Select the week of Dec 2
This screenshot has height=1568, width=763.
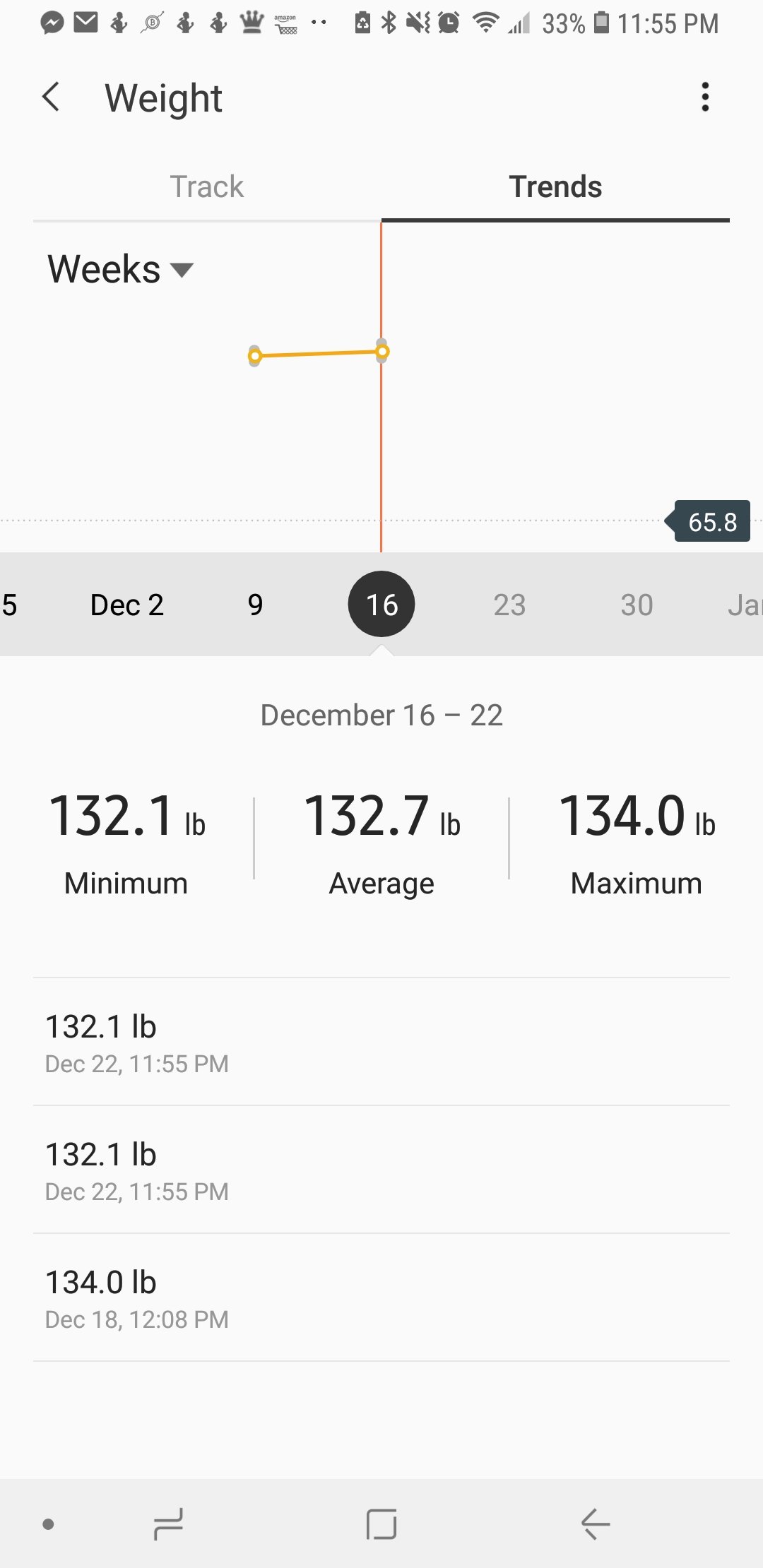pyautogui.click(x=127, y=605)
